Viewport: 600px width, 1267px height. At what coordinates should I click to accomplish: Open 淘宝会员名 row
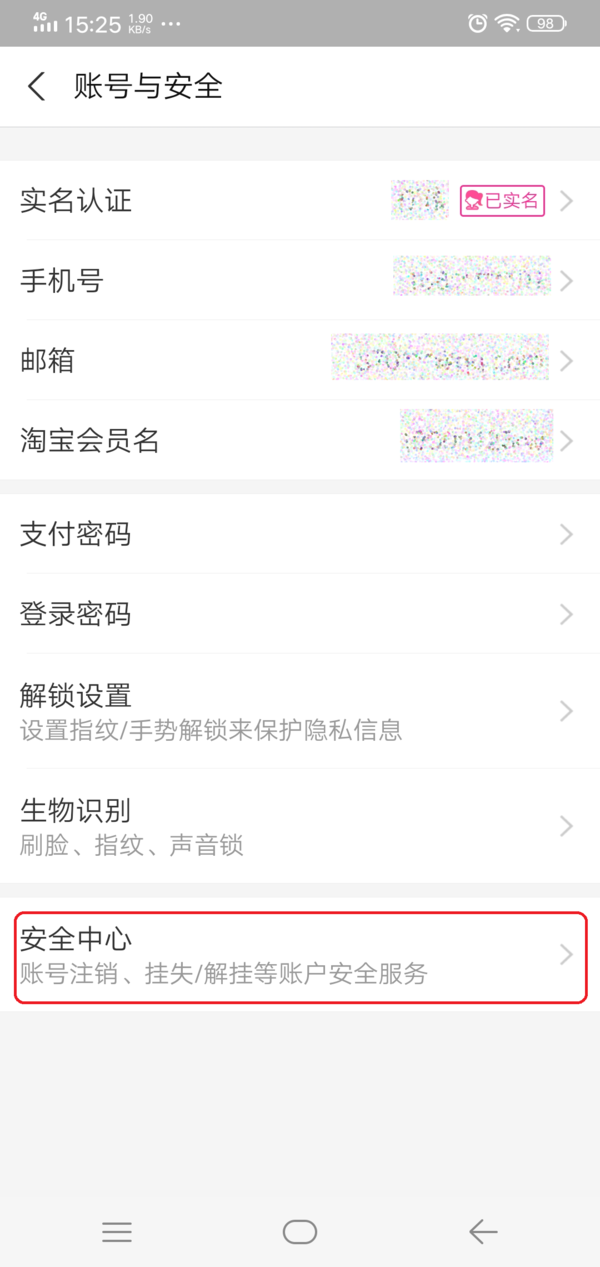(300, 440)
